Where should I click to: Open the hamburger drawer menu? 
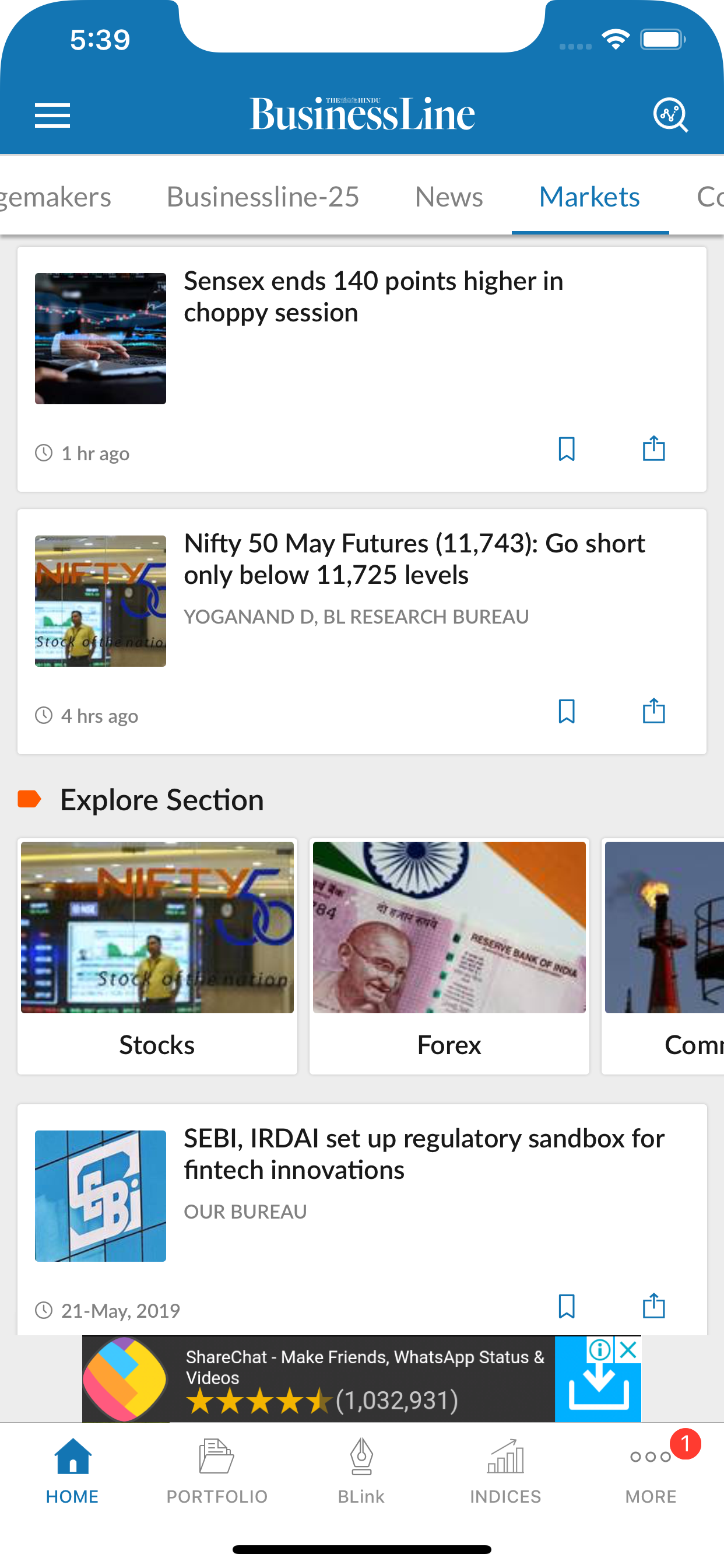52,115
